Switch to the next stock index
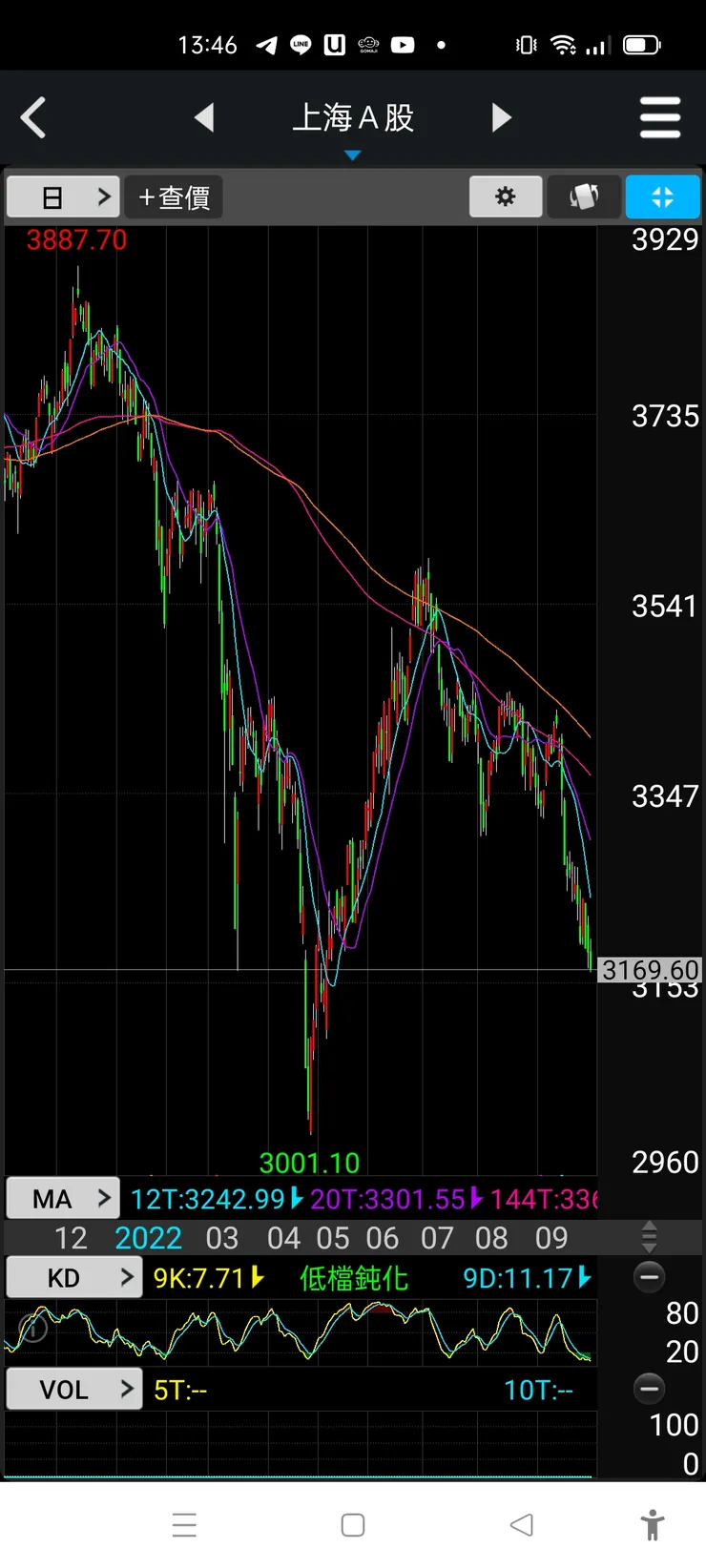This screenshot has height=1568, width=706. 502,118
